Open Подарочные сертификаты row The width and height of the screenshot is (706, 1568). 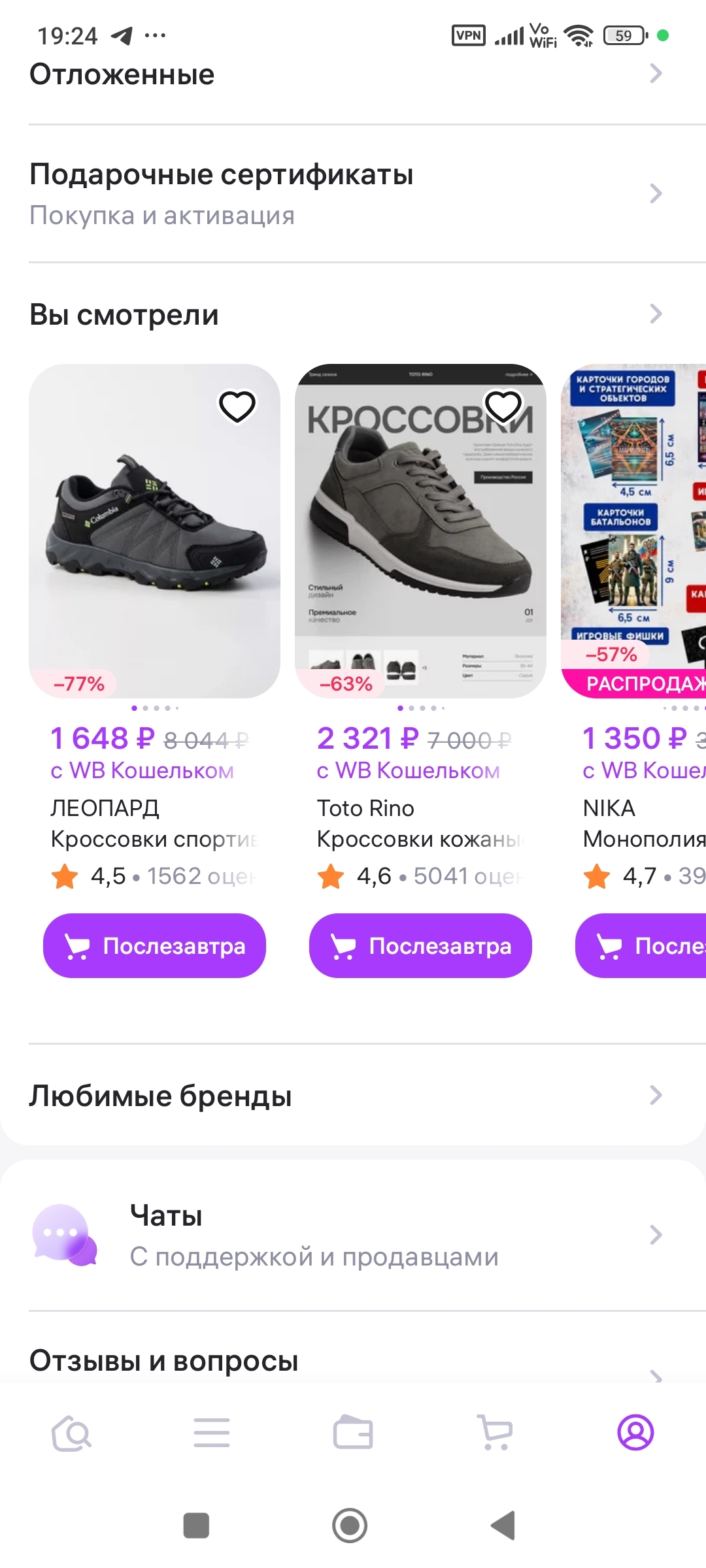346,193
